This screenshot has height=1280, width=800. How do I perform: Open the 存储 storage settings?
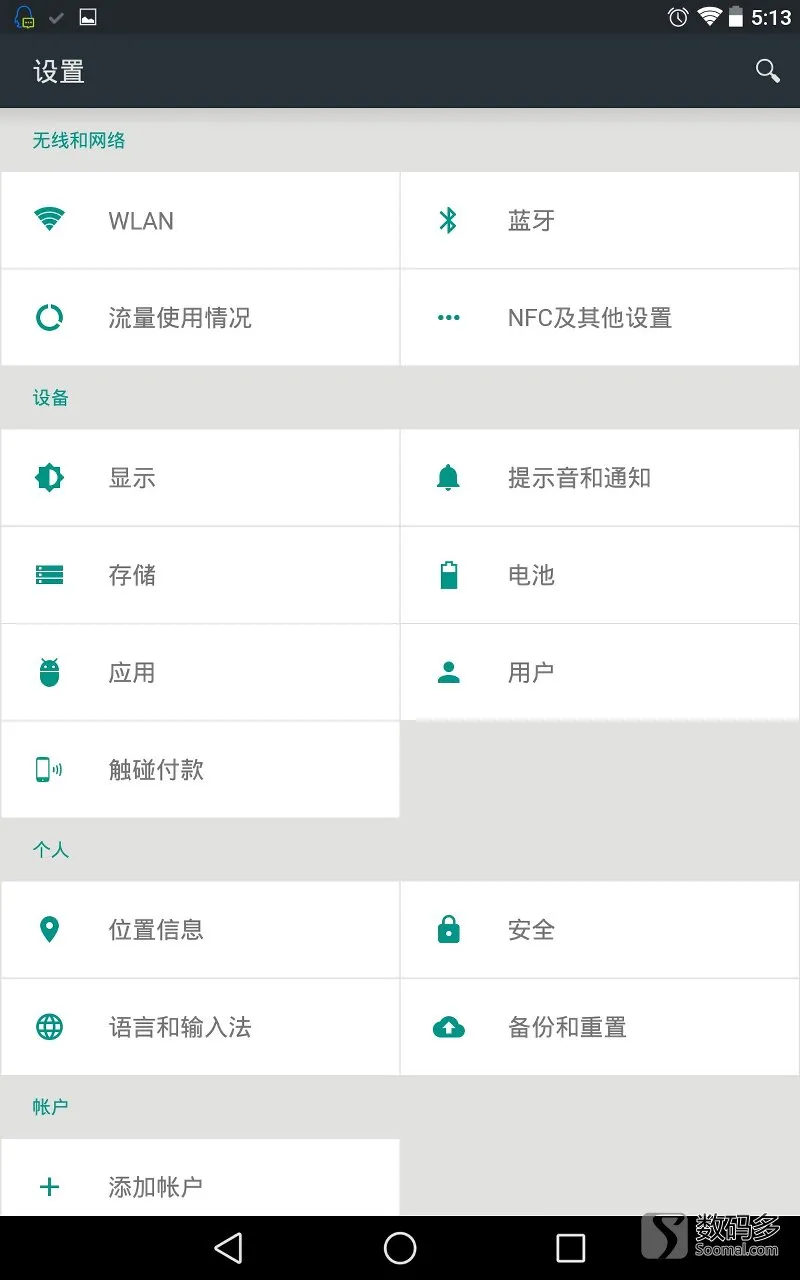tap(200, 575)
